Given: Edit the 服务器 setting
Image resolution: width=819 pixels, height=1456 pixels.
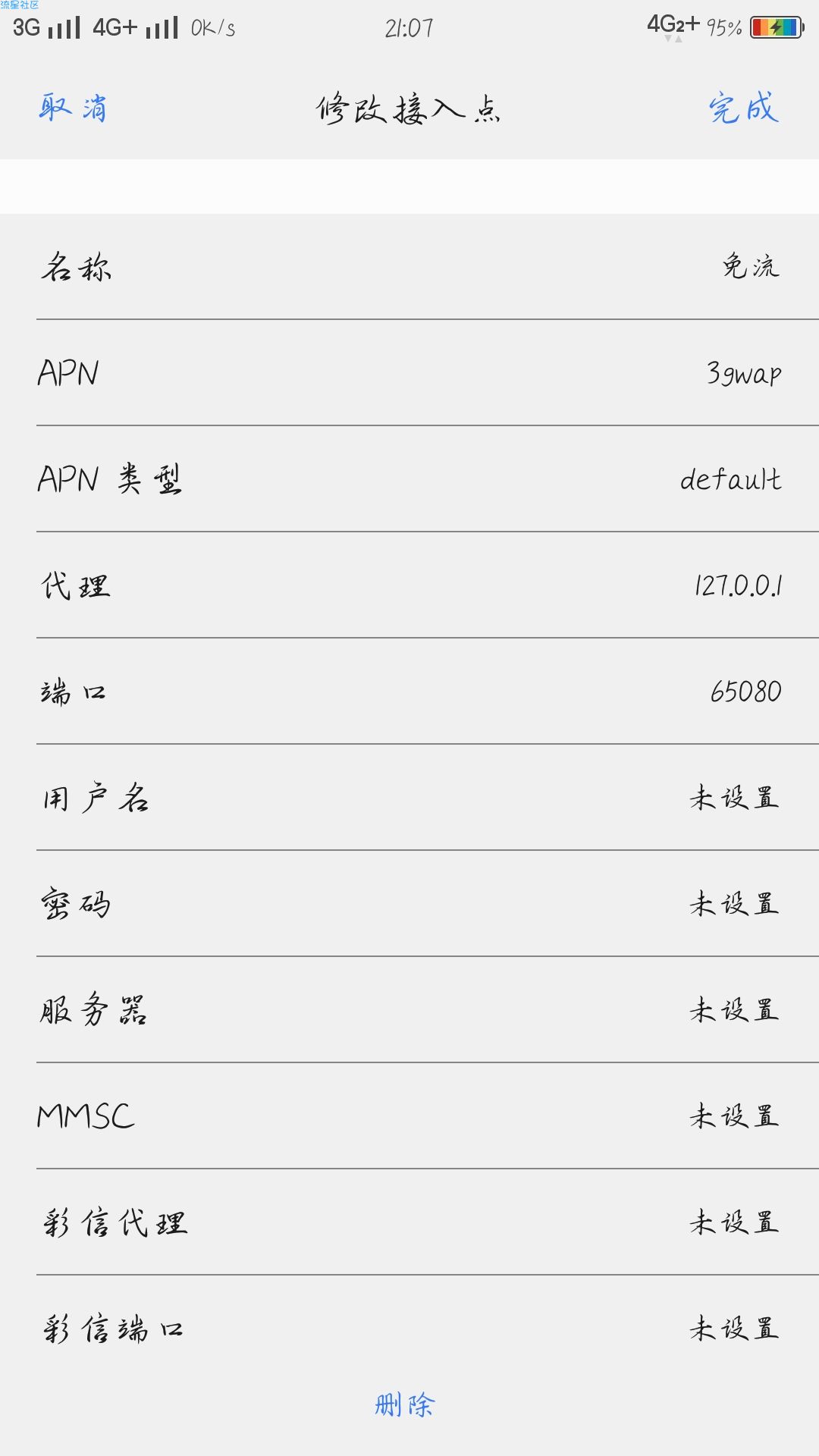Looking at the screenshot, I should click(409, 1009).
